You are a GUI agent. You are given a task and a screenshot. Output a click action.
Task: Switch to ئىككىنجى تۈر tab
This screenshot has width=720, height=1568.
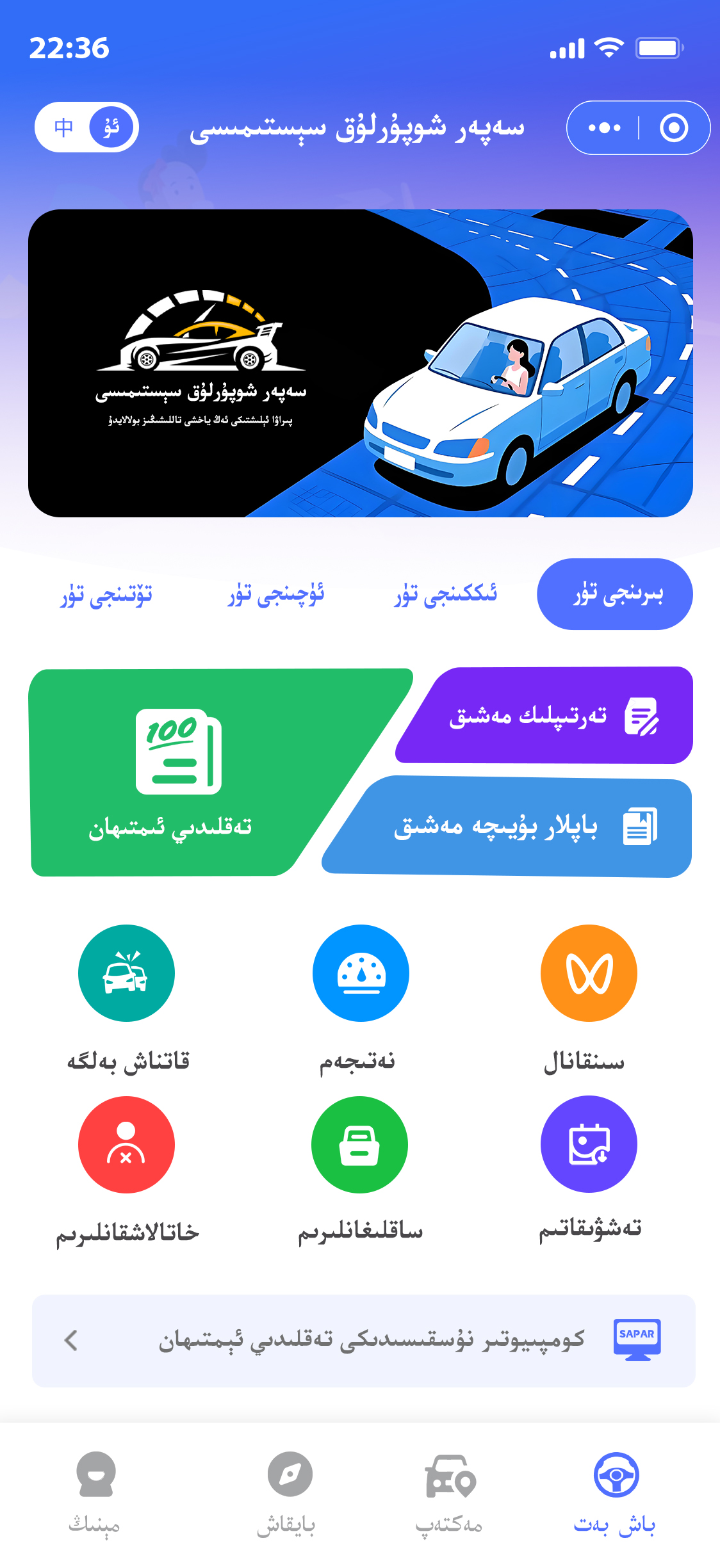pos(445,594)
